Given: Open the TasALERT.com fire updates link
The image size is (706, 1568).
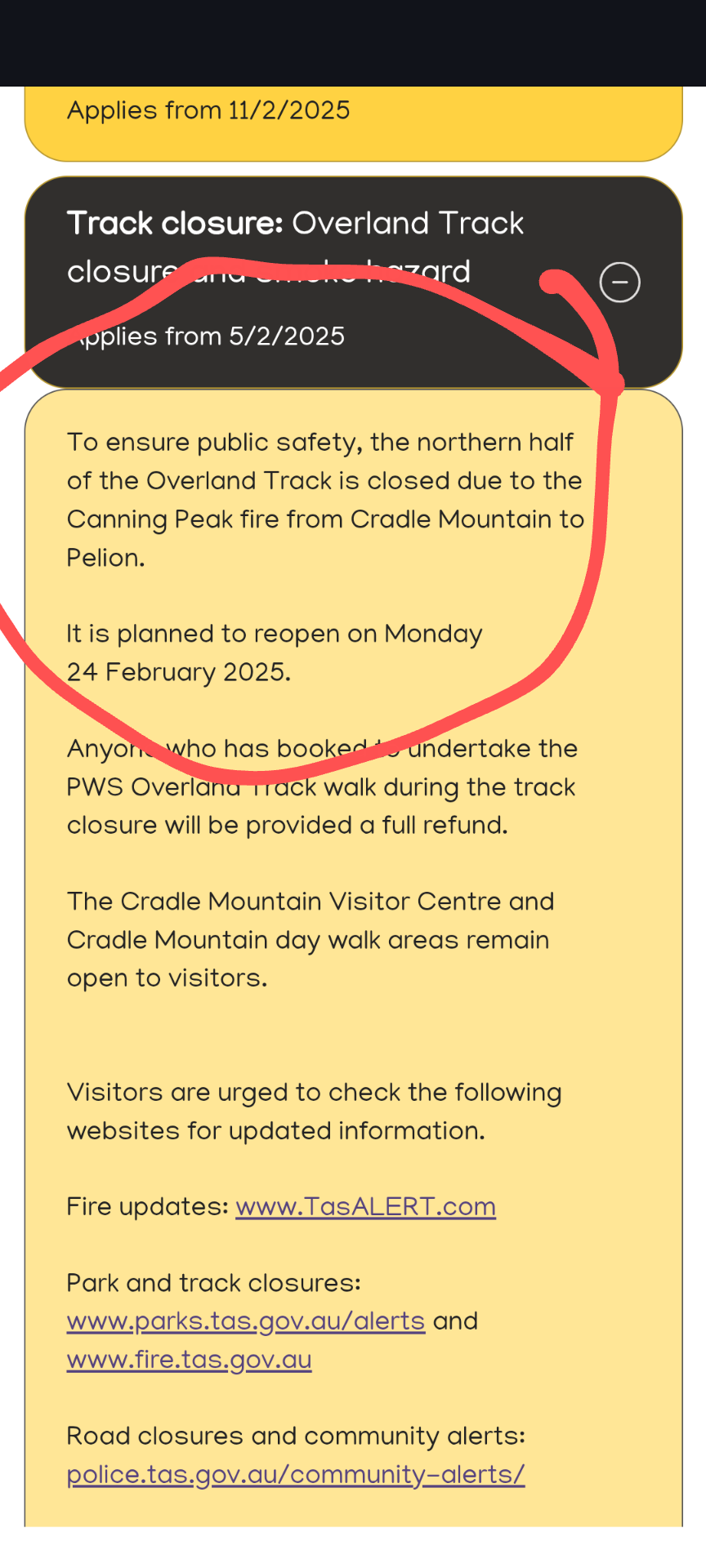Looking at the screenshot, I should [365, 1206].
